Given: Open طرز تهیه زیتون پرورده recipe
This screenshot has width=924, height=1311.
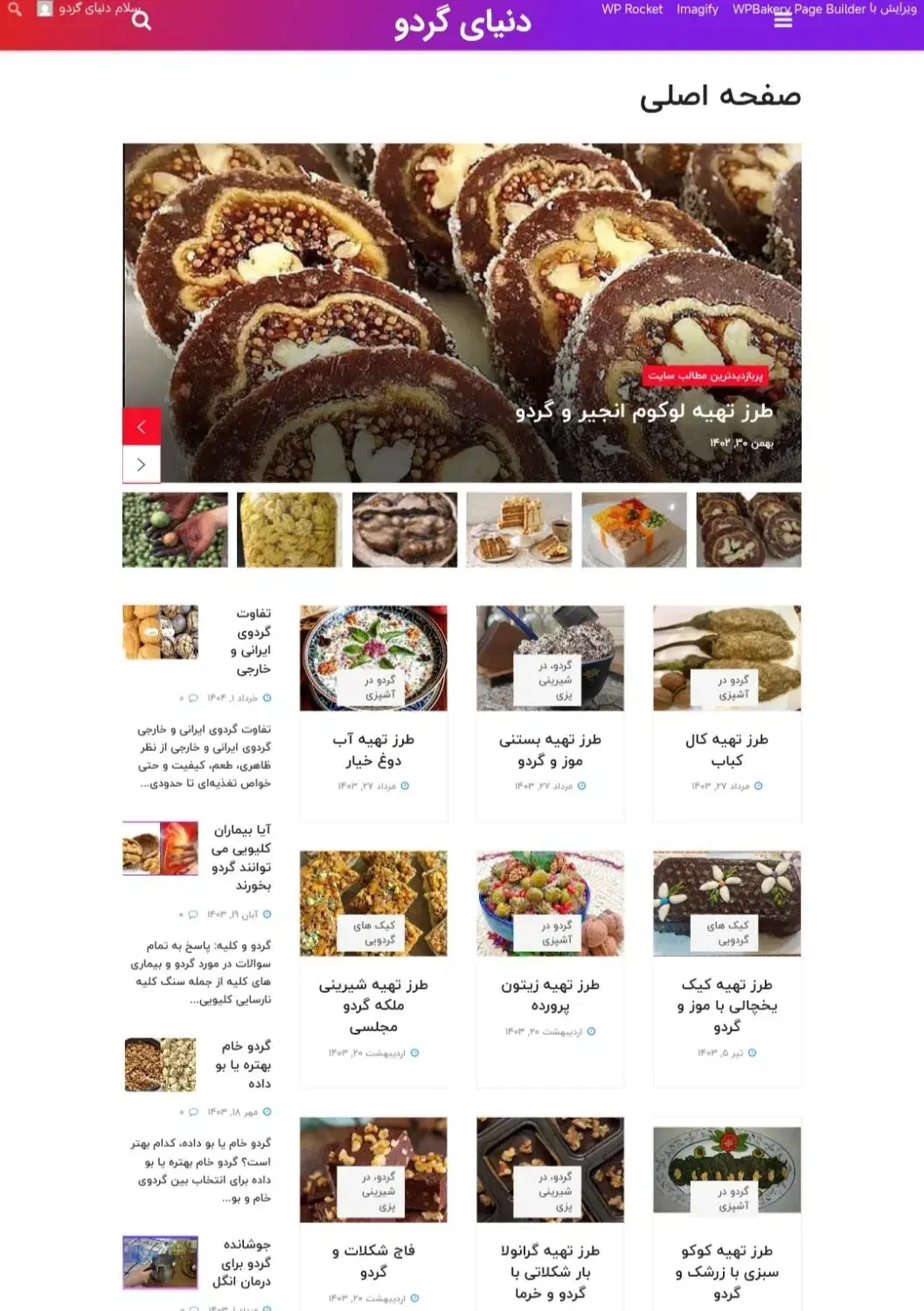Looking at the screenshot, I should pos(550,995).
